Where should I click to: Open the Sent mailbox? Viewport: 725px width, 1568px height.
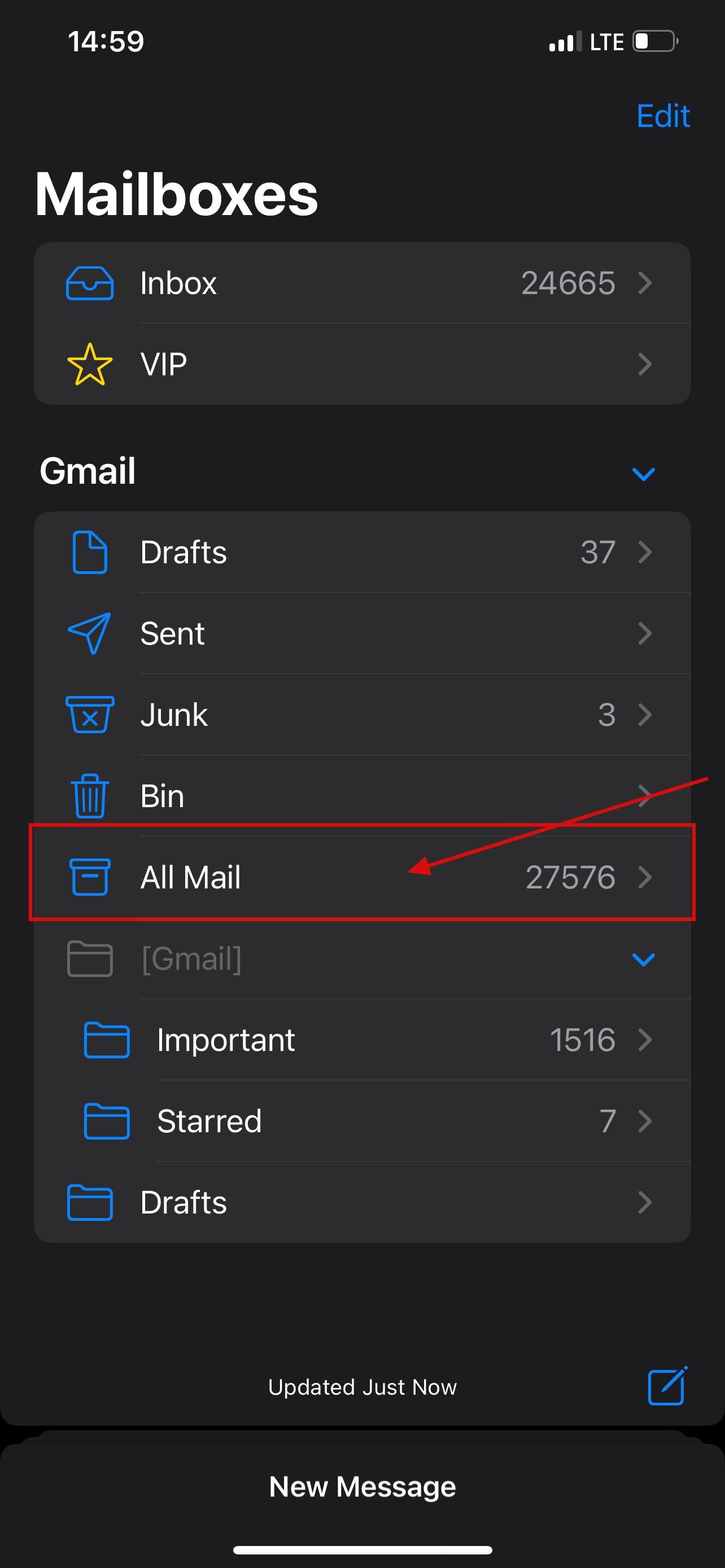coord(361,633)
